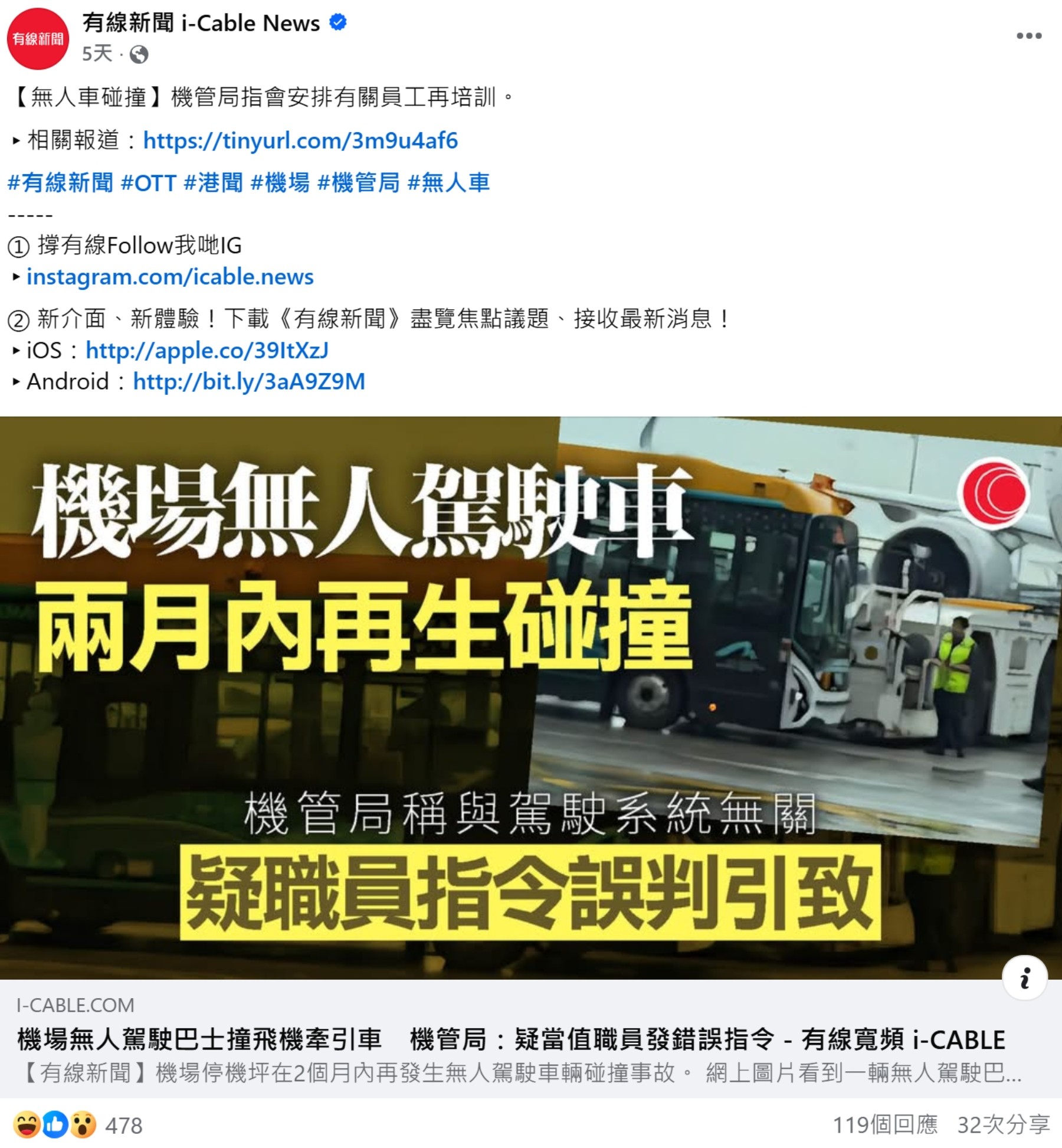This screenshot has height=1148, width=1062.
Task: Open the post's three-dot options menu
Action: pyautogui.click(x=1029, y=36)
